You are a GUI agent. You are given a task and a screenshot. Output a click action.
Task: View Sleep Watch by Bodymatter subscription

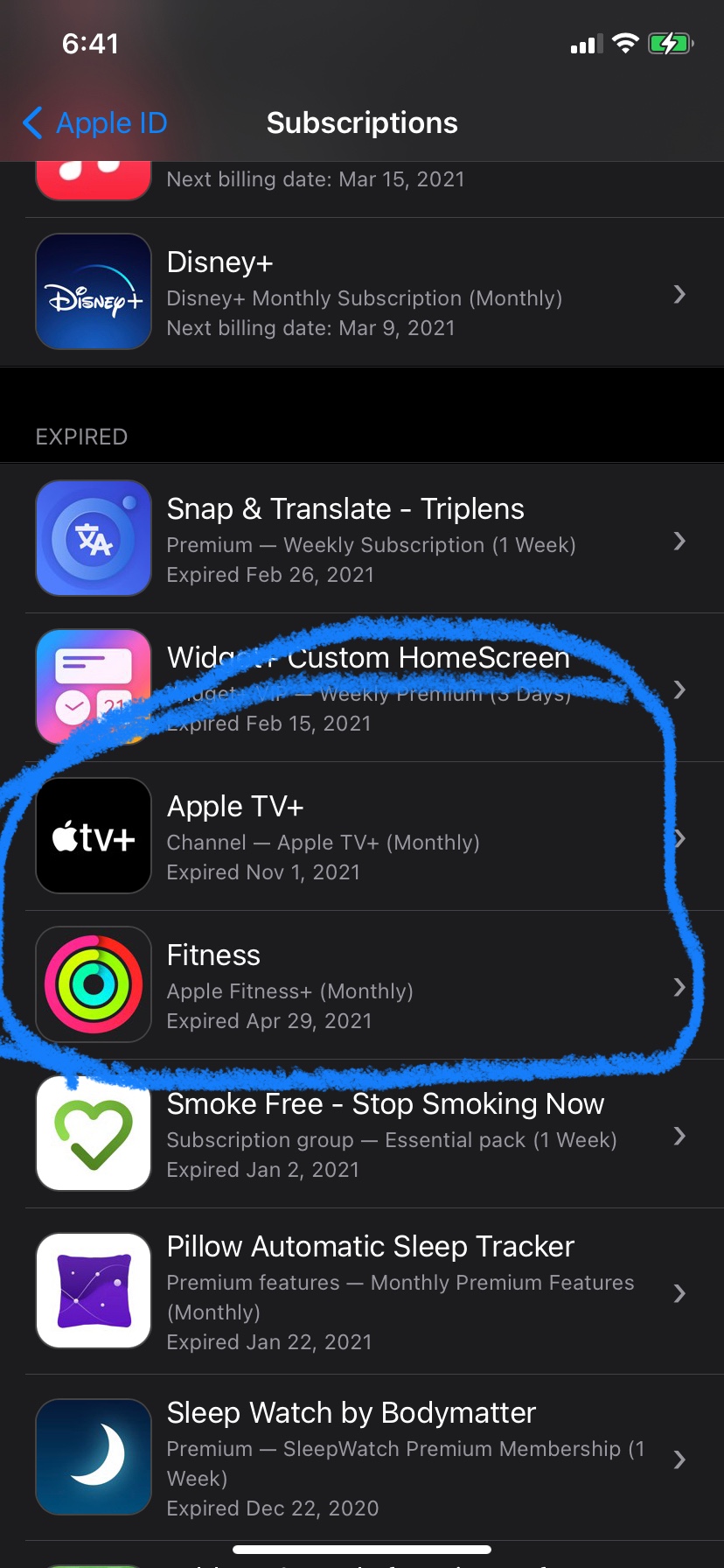tap(362, 1458)
